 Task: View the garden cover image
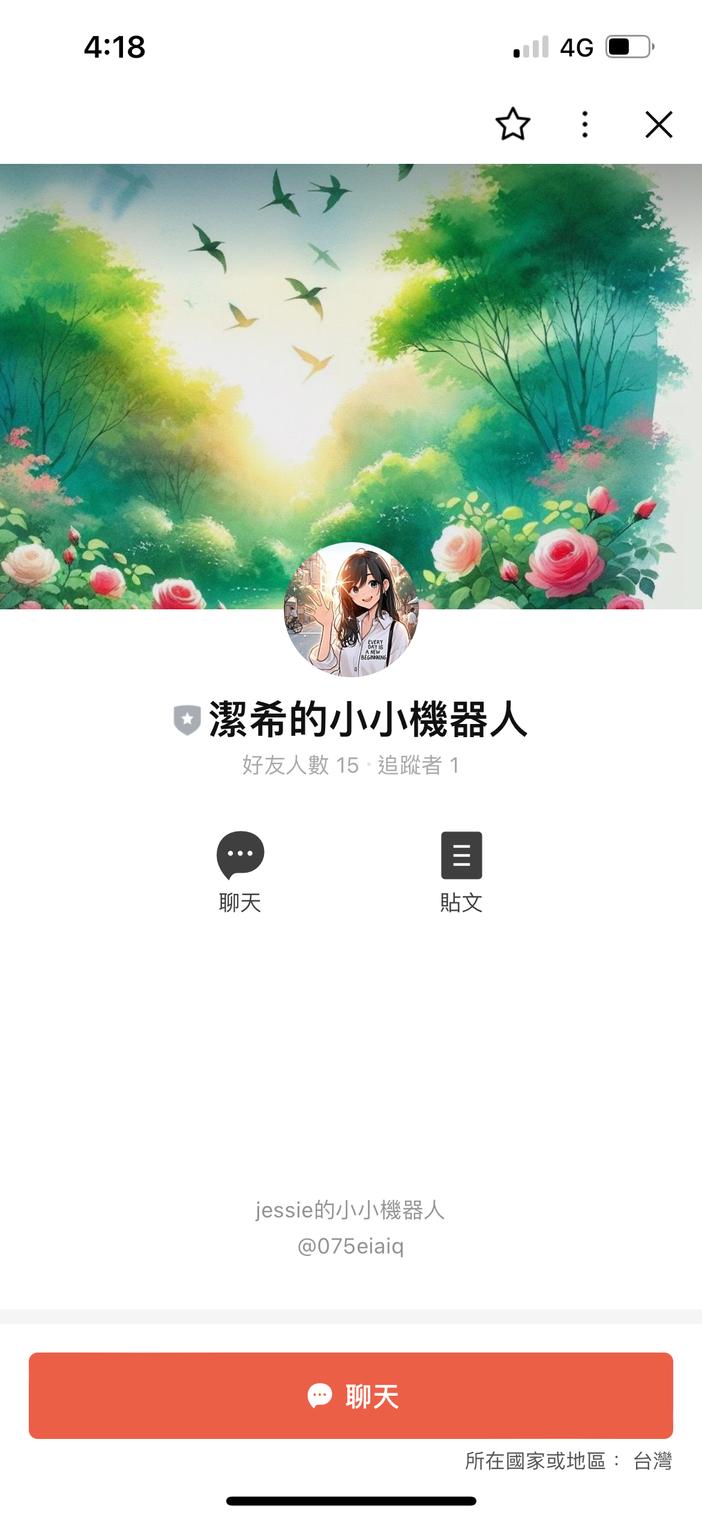(350, 350)
